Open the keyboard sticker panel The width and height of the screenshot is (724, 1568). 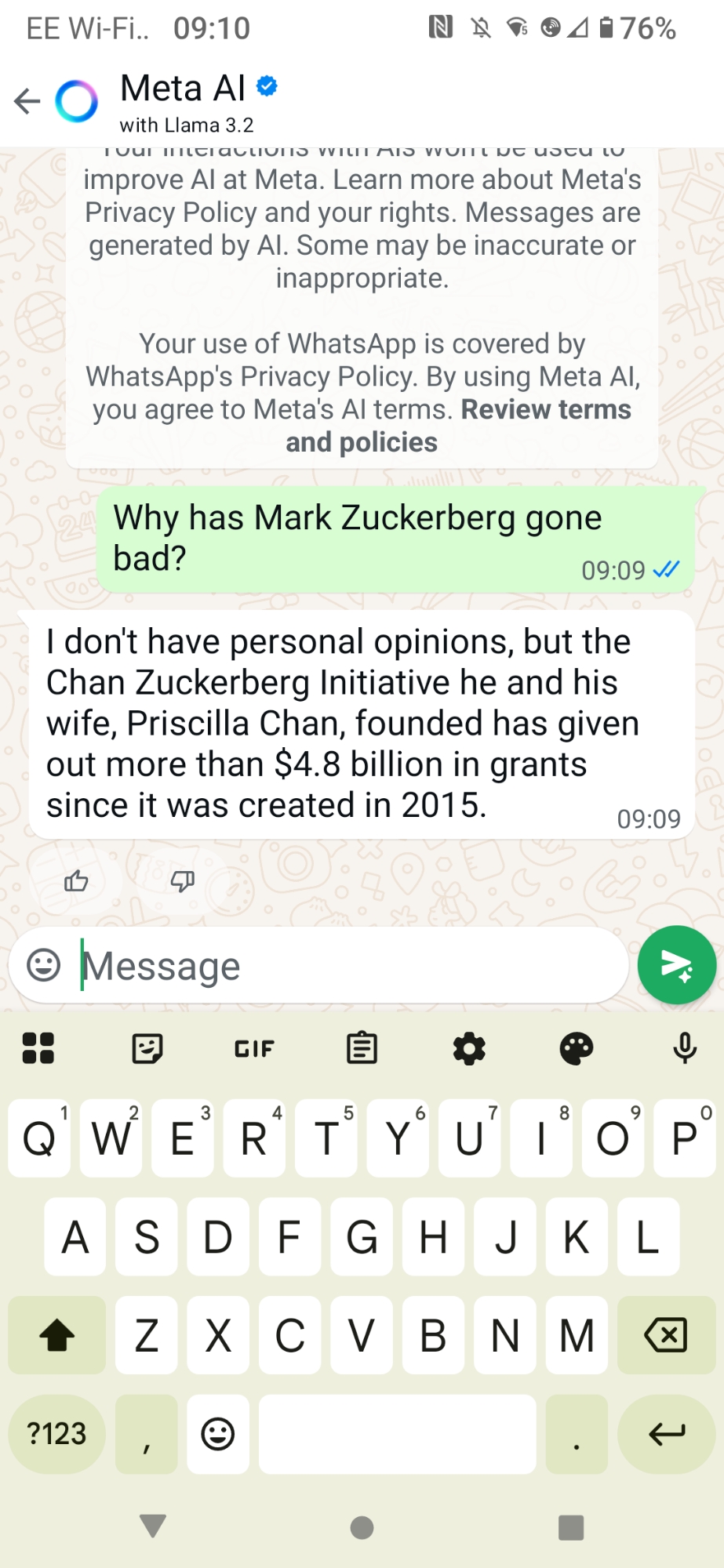147,1048
